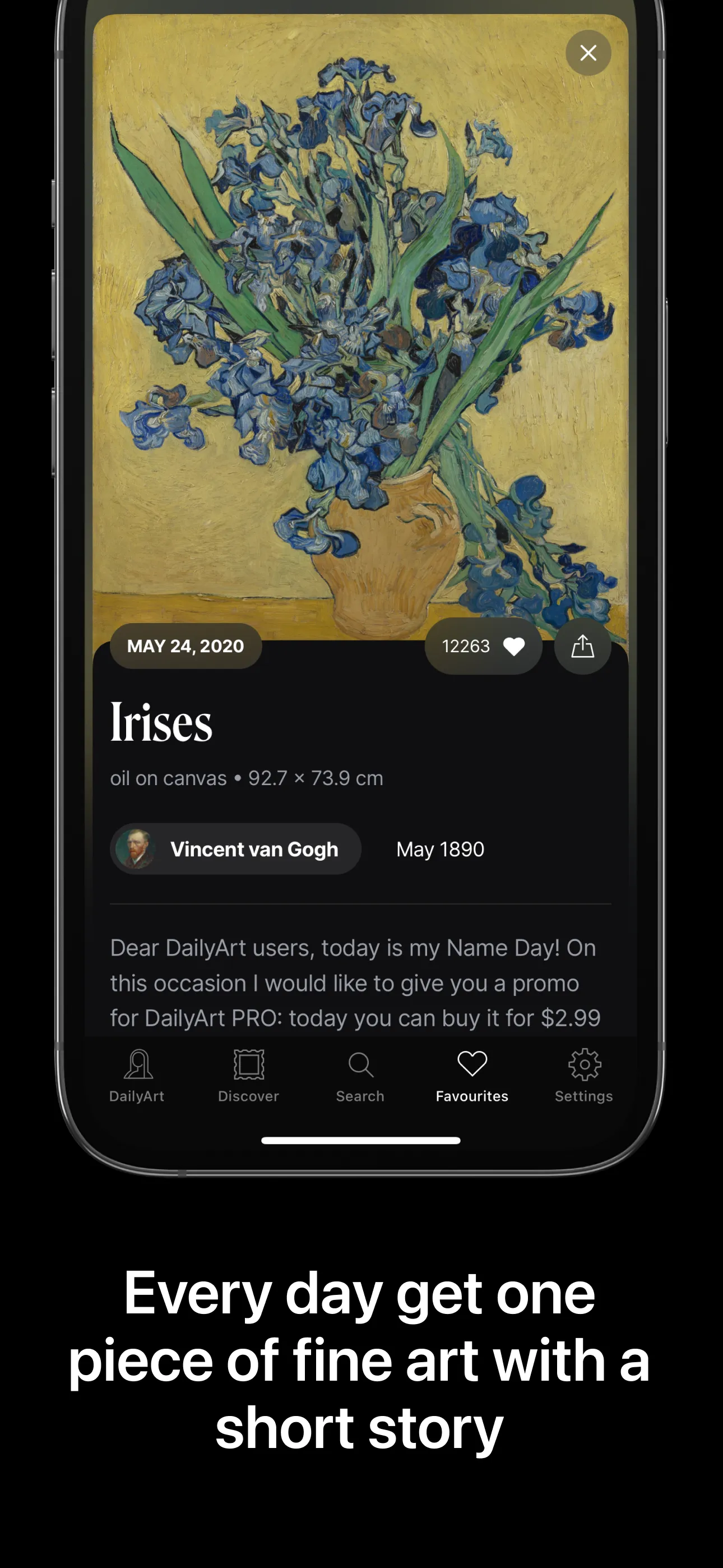723x1568 pixels.
Task: Tap the 12263 likes counter pill
Action: [x=483, y=647]
